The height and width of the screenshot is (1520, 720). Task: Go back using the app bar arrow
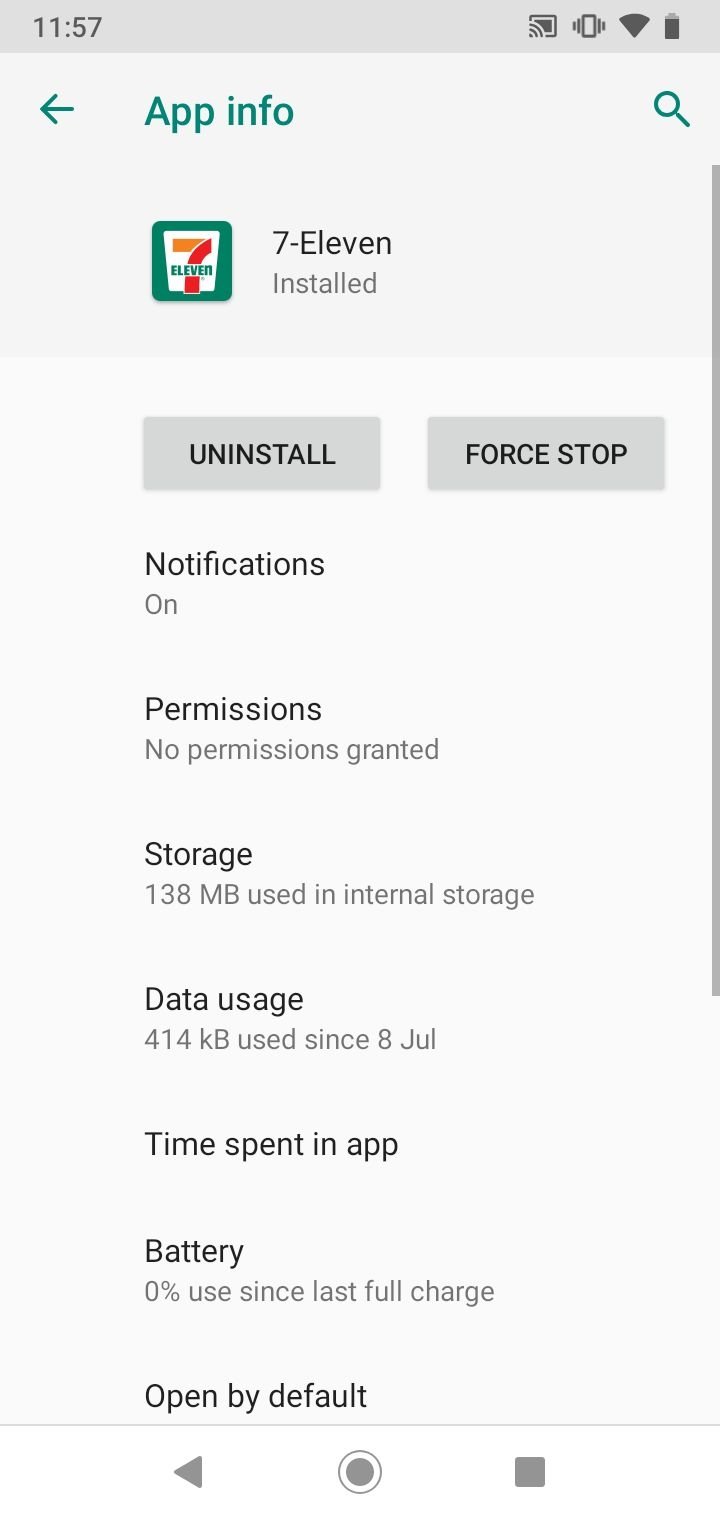click(x=57, y=109)
